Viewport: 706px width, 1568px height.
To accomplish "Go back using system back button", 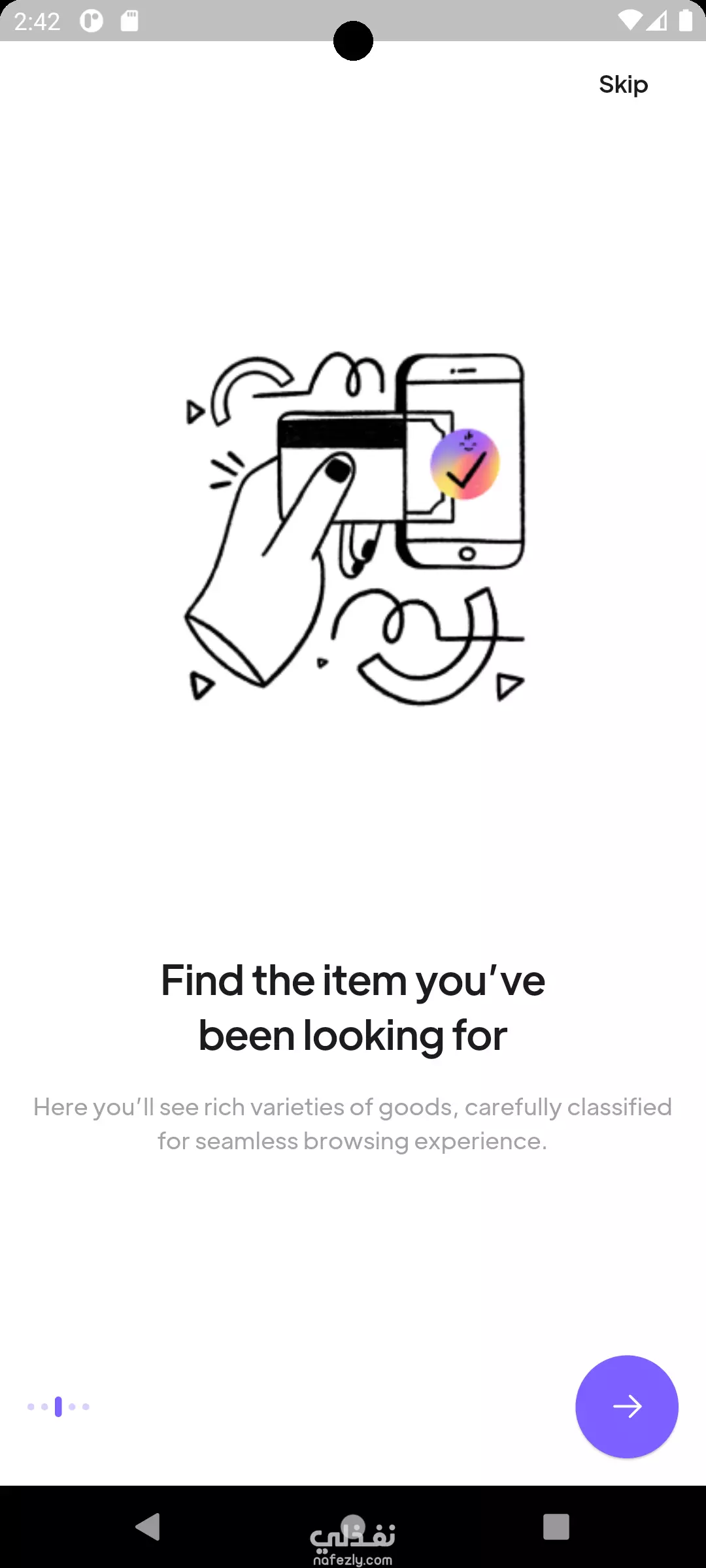I will click(148, 1527).
